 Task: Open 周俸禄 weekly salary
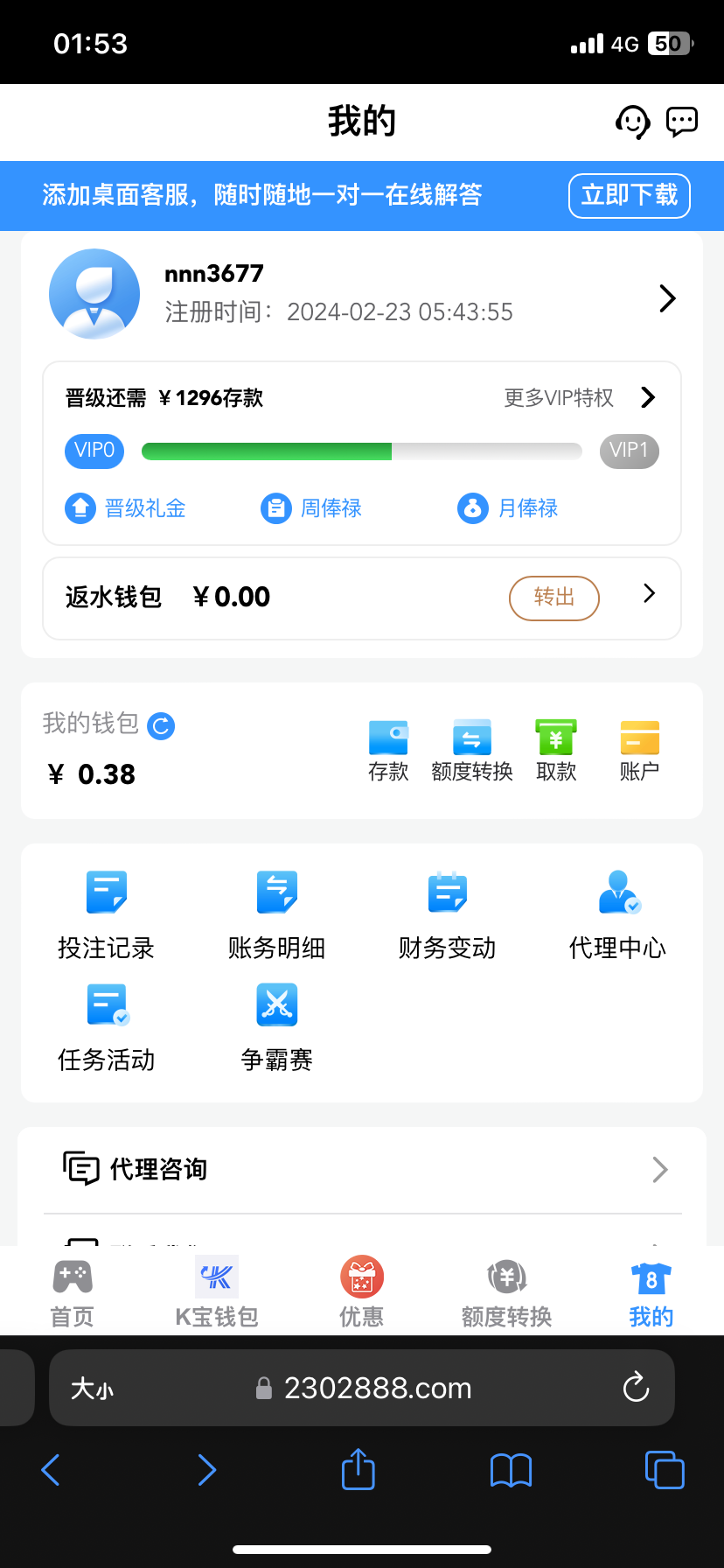(312, 508)
